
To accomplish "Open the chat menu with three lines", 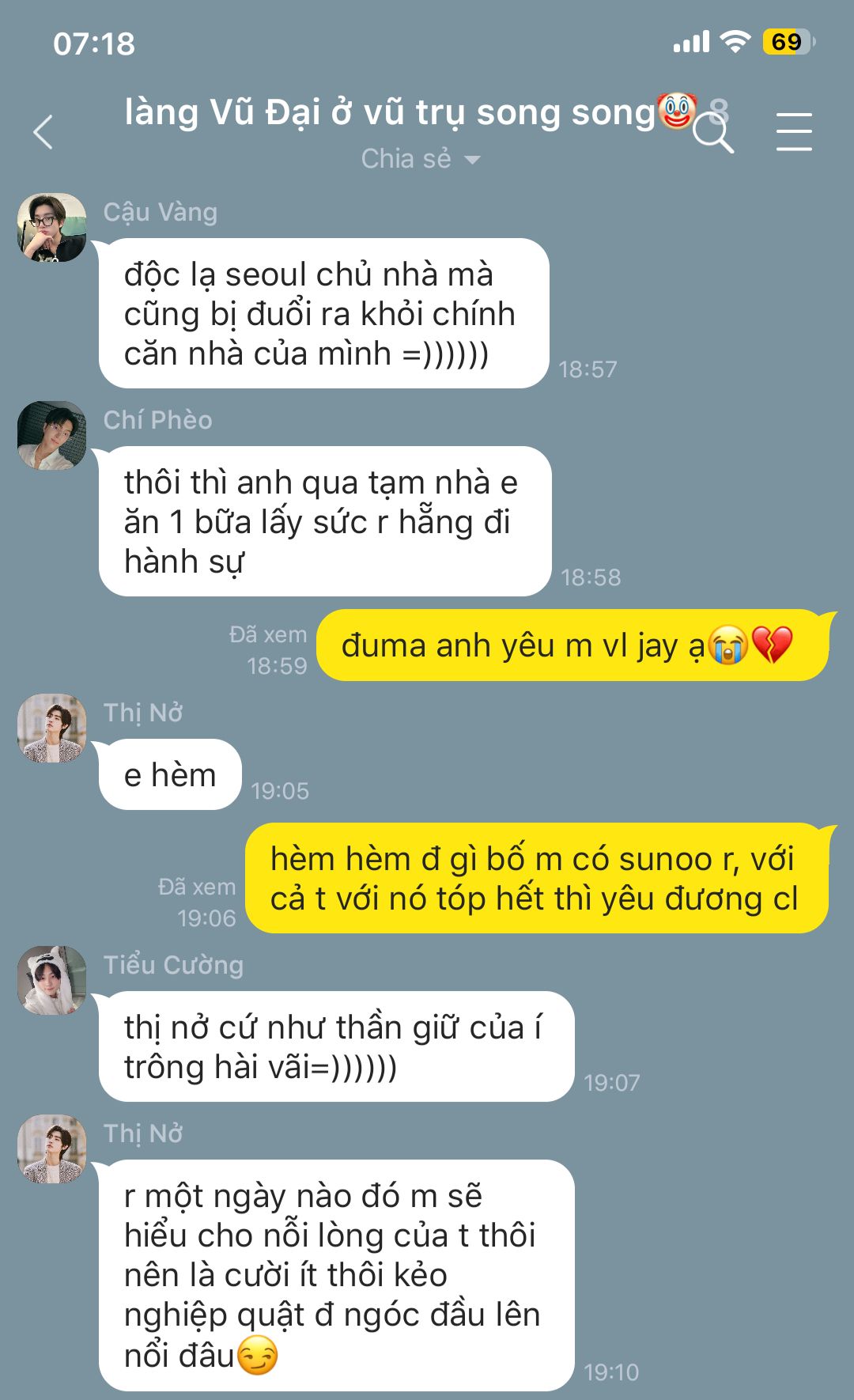I will [793, 131].
